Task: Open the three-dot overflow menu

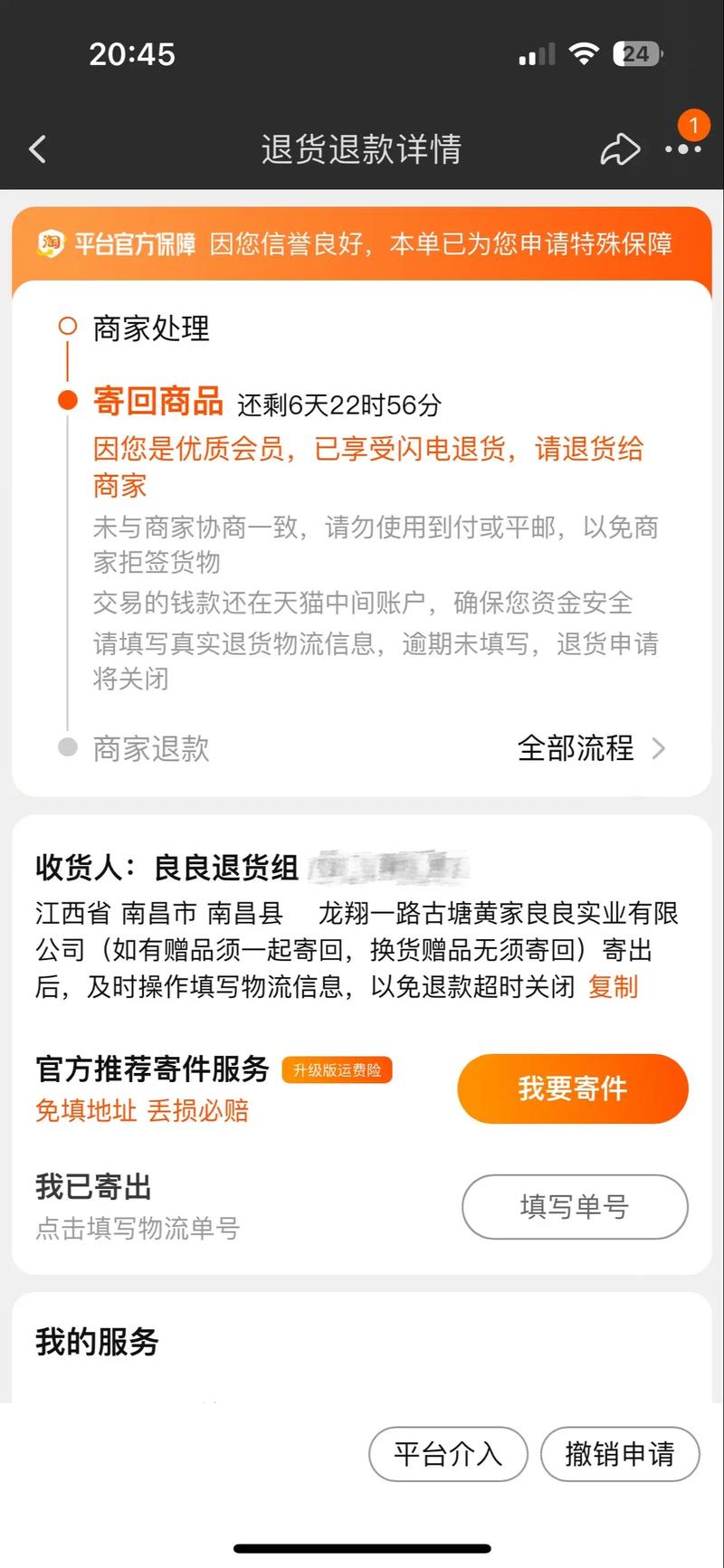Action: tap(682, 149)
